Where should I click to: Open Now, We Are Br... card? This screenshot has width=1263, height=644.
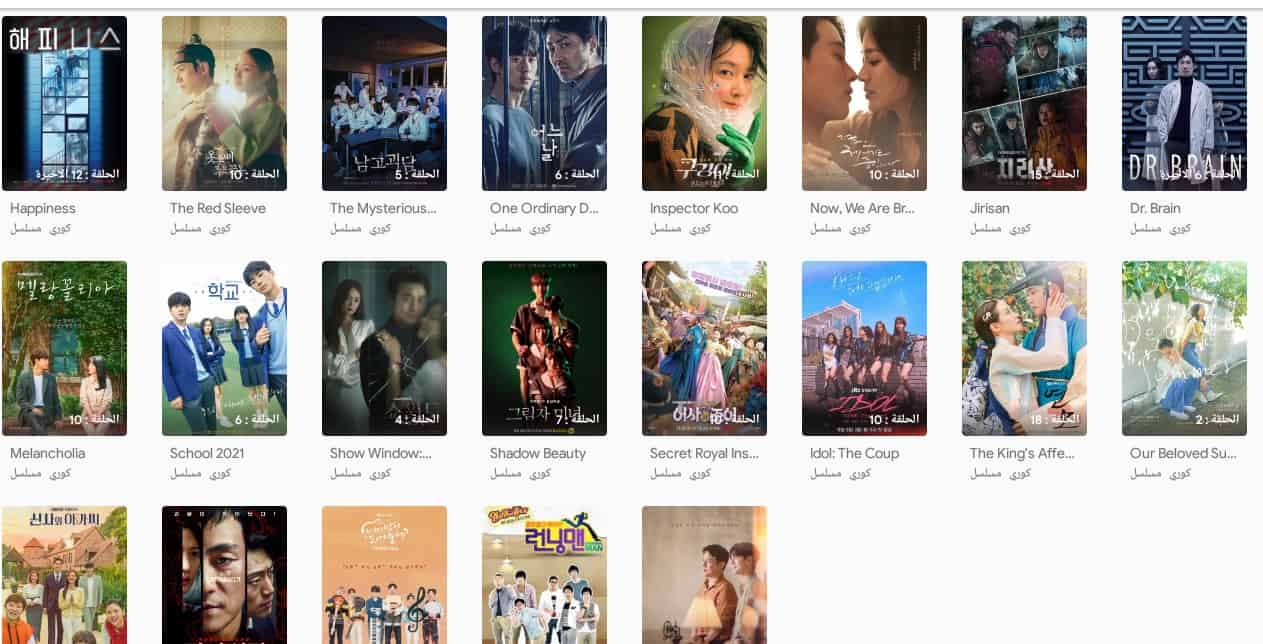(864, 103)
